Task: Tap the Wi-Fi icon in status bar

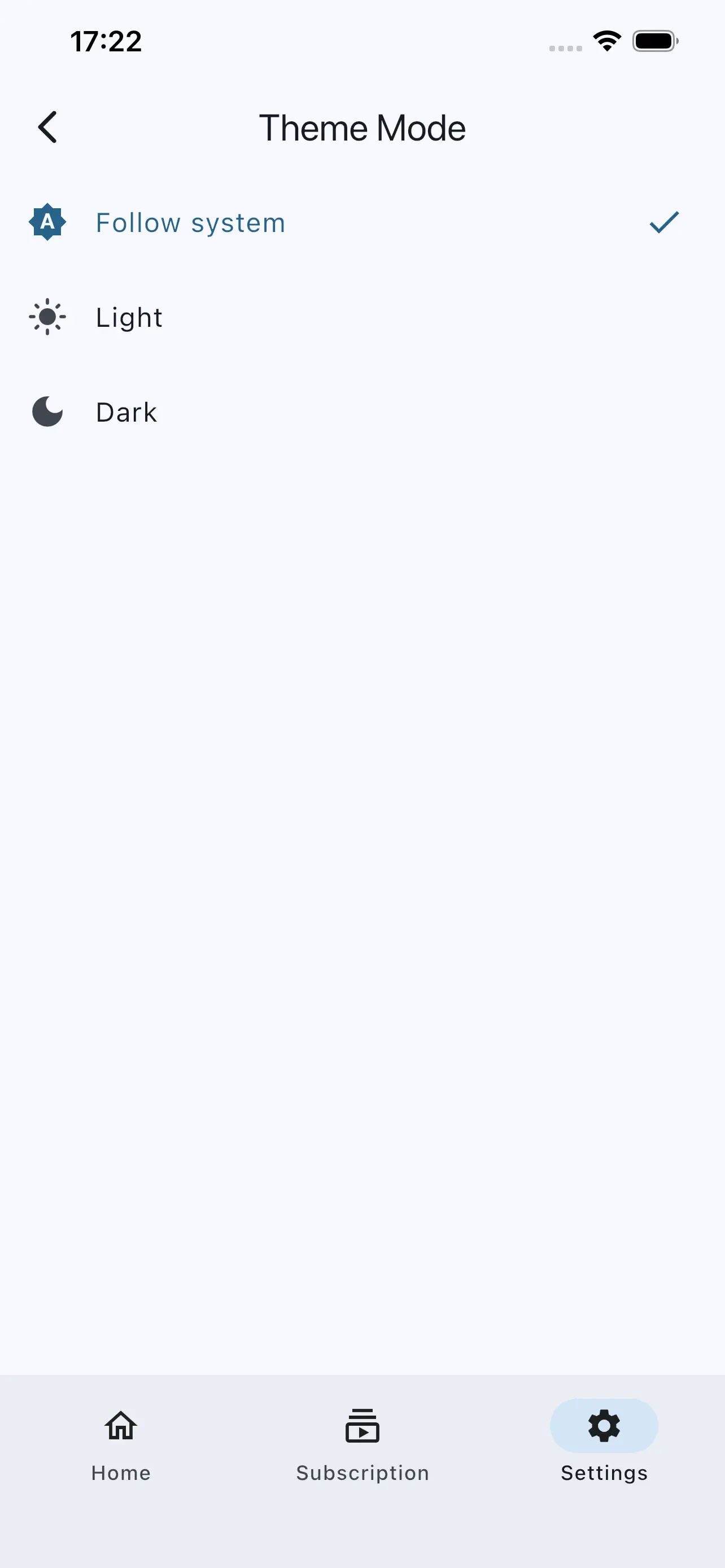Action: click(x=606, y=40)
